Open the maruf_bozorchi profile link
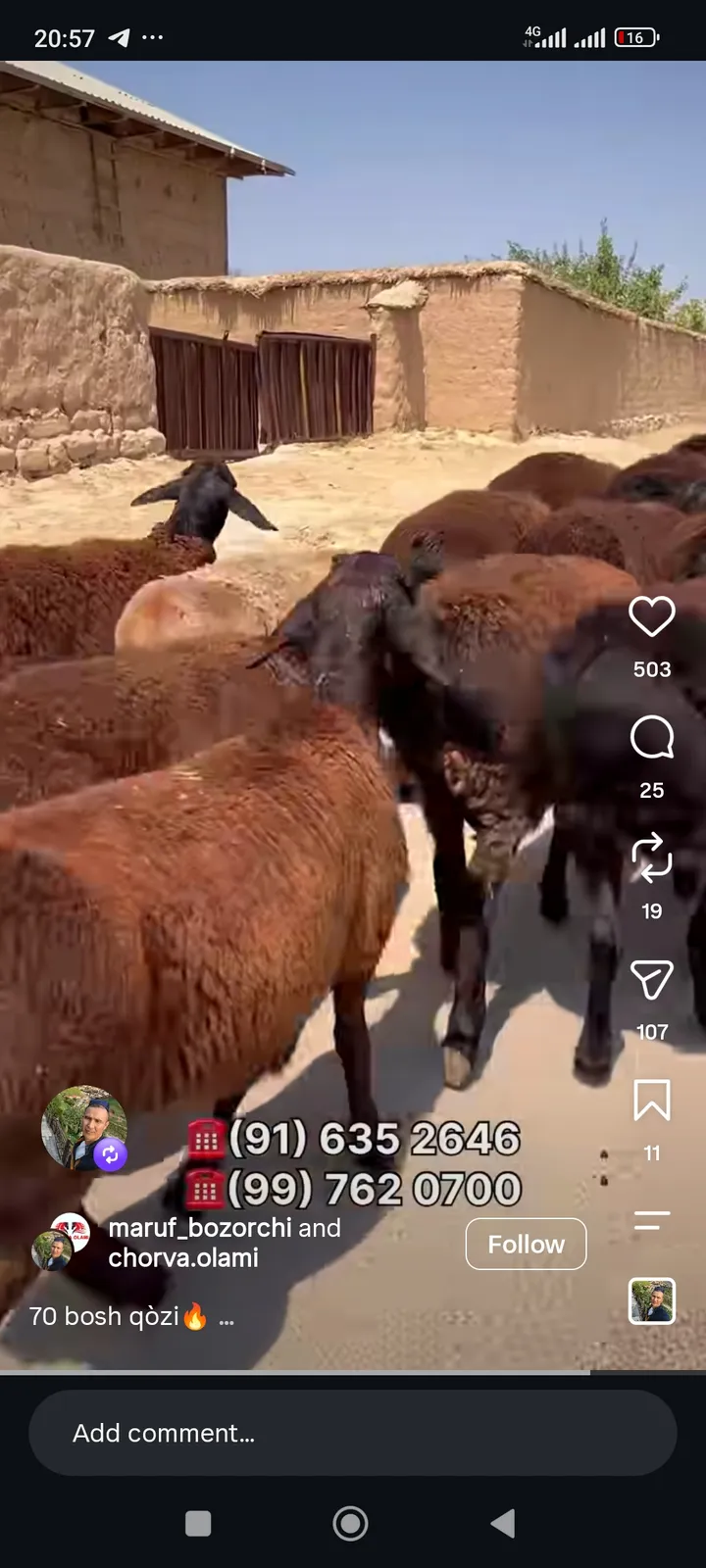This screenshot has width=706, height=1568. (x=200, y=1227)
